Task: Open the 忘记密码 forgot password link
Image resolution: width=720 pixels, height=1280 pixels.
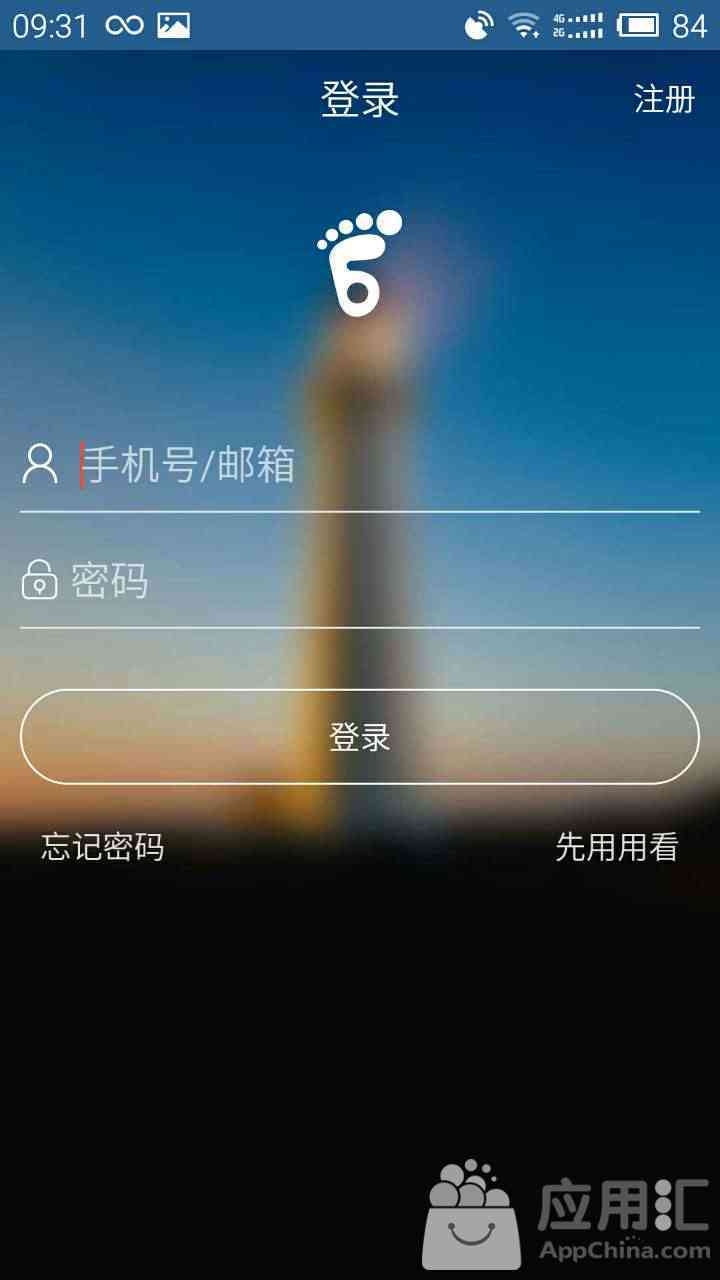Action: (x=103, y=847)
